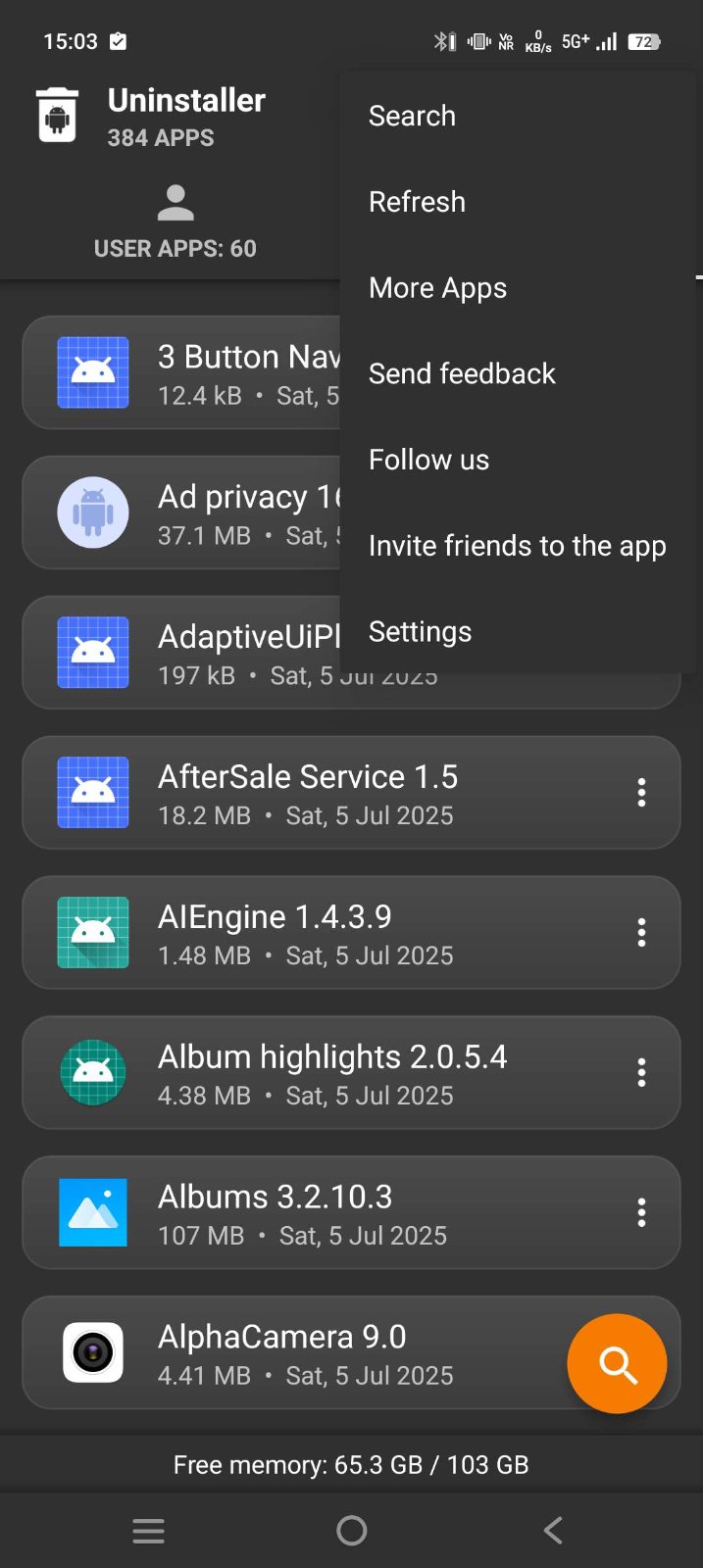
Task: Open Settings from the menu
Action: coord(420,632)
